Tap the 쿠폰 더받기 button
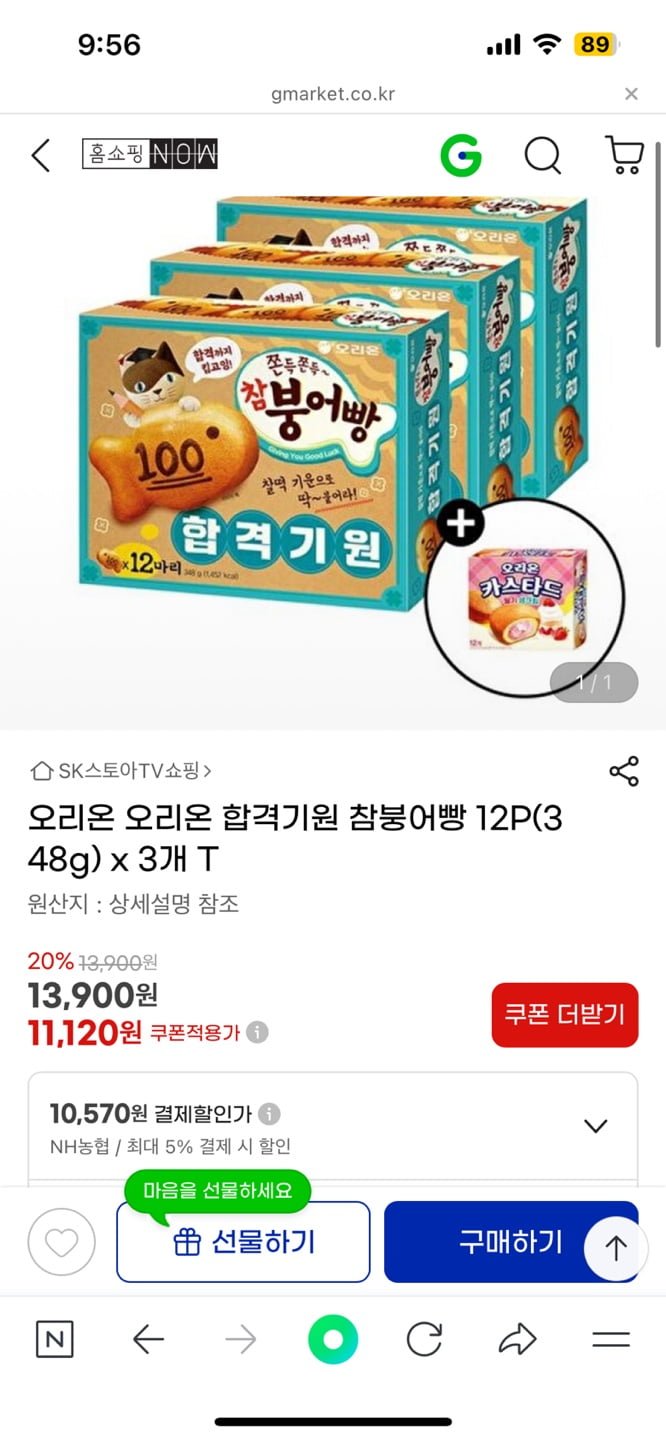Viewport: 666px width, 1440px height. (564, 1014)
